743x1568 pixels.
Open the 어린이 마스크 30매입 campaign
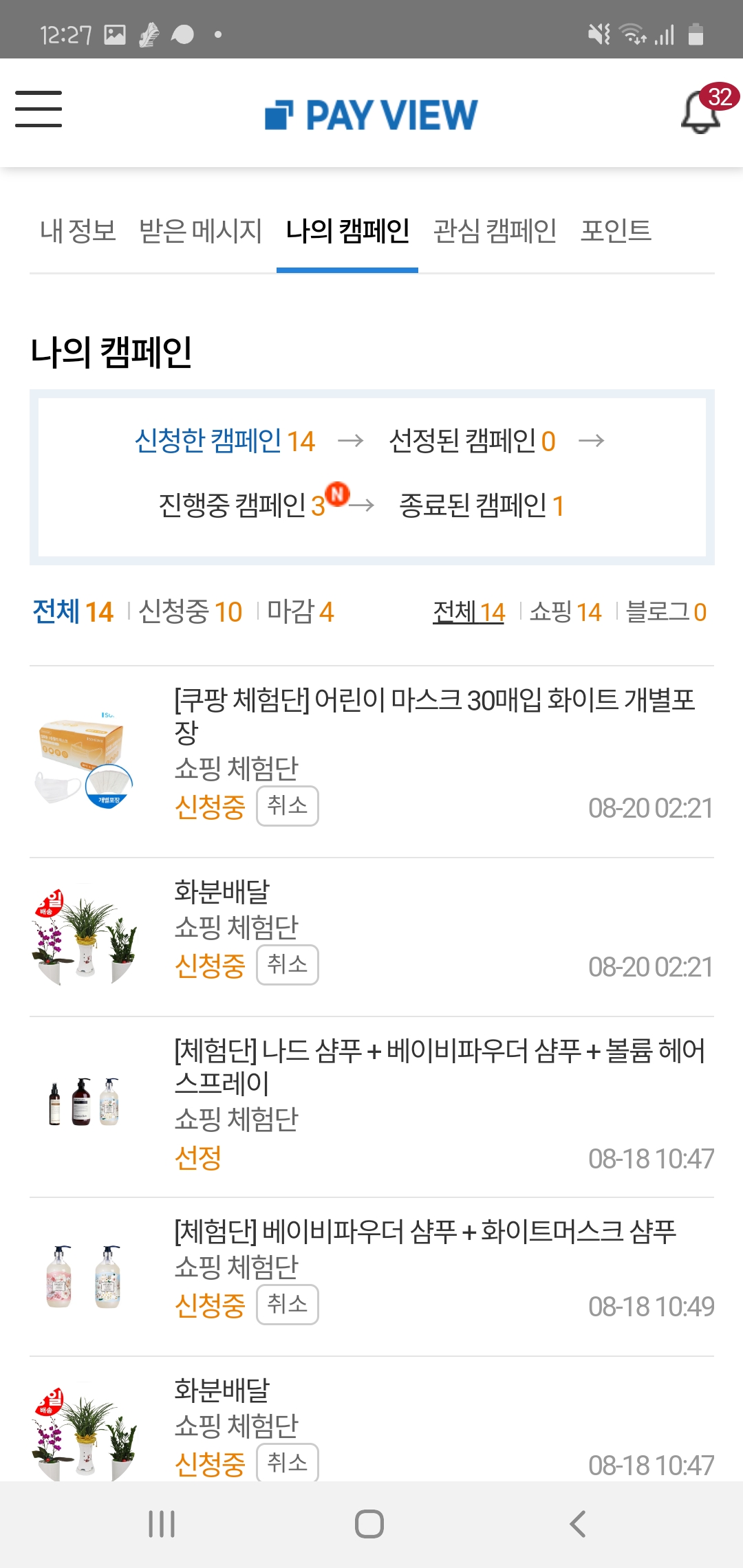click(433, 715)
